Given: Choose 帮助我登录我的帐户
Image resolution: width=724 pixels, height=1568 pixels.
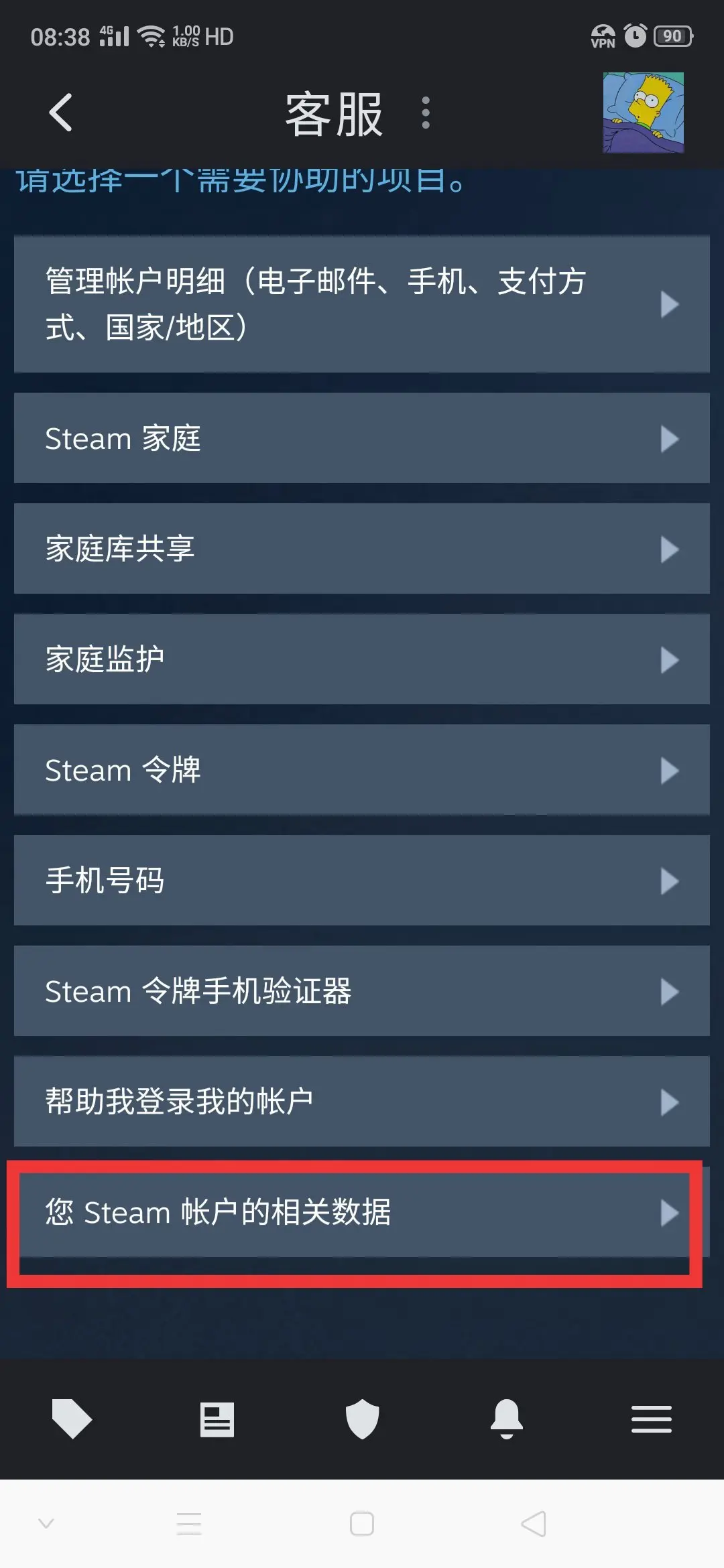Looking at the screenshot, I should point(362,1102).
